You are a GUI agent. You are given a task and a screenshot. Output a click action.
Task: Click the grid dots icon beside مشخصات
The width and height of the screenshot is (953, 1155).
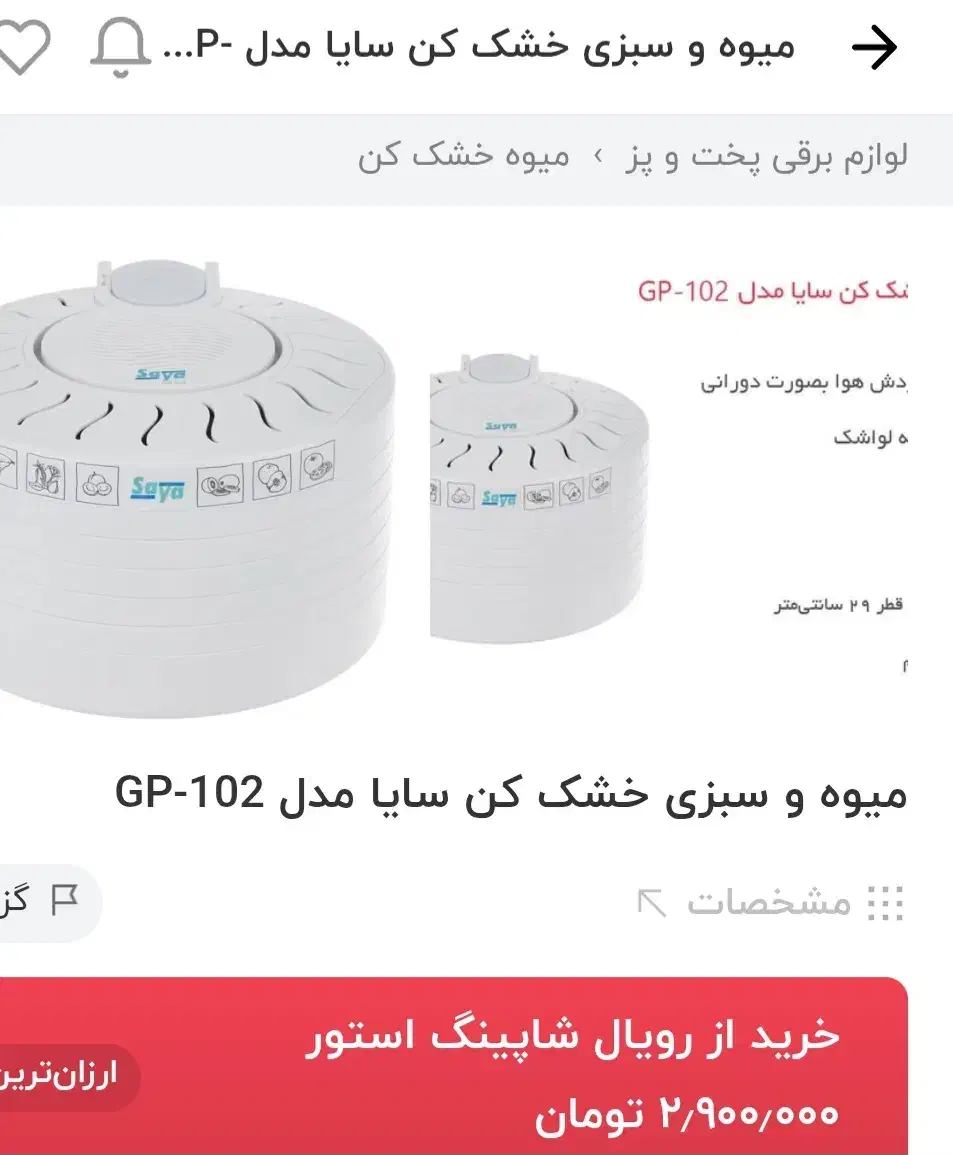click(888, 901)
